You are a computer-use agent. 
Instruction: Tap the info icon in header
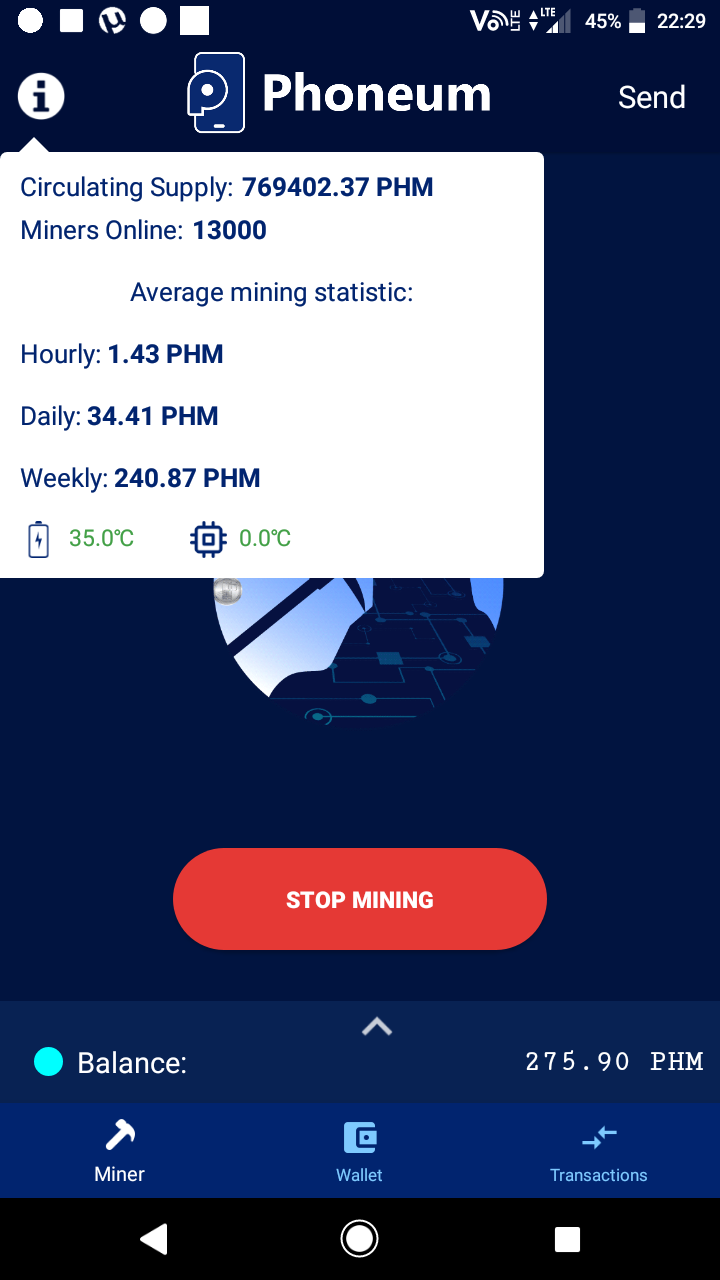click(41, 97)
